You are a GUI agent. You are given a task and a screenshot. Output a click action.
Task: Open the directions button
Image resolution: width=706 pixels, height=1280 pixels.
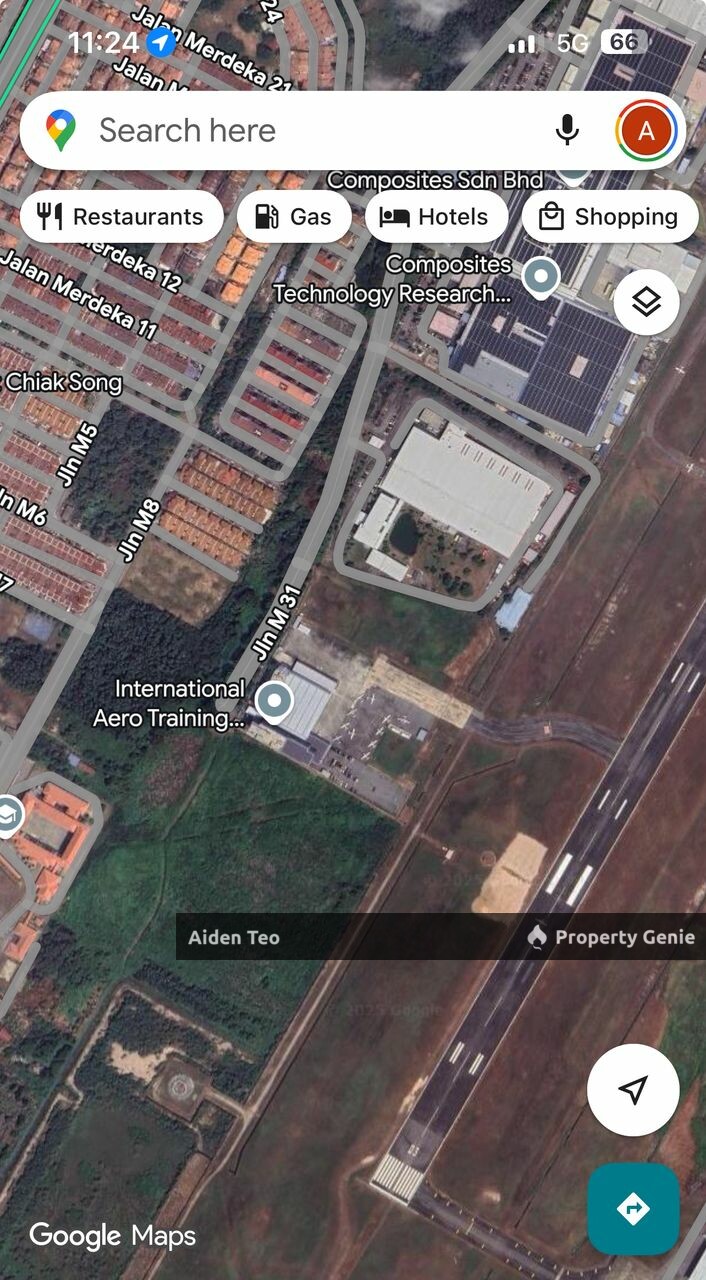click(x=633, y=1208)
